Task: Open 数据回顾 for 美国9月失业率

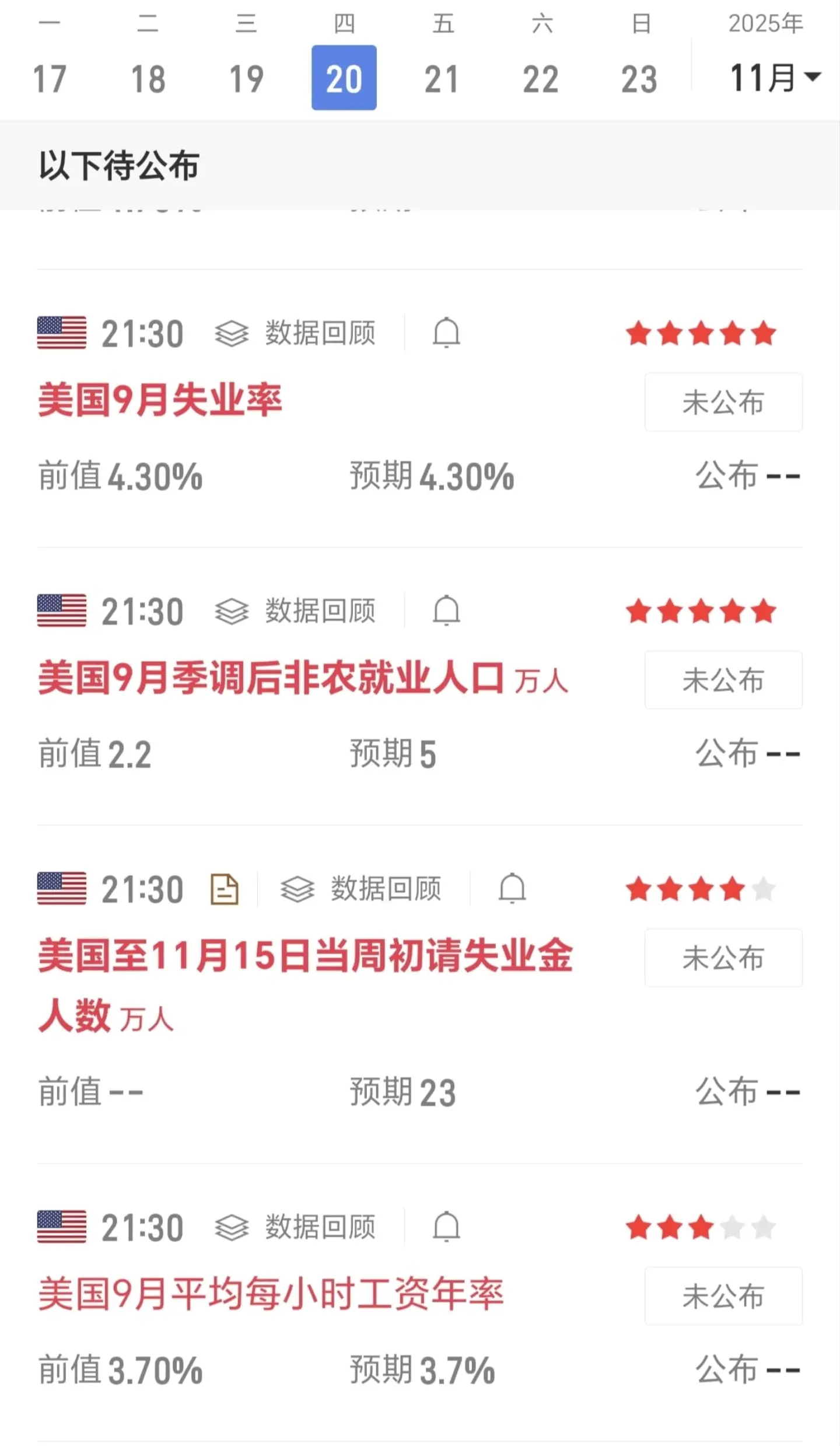Action: tap(295, 333)
